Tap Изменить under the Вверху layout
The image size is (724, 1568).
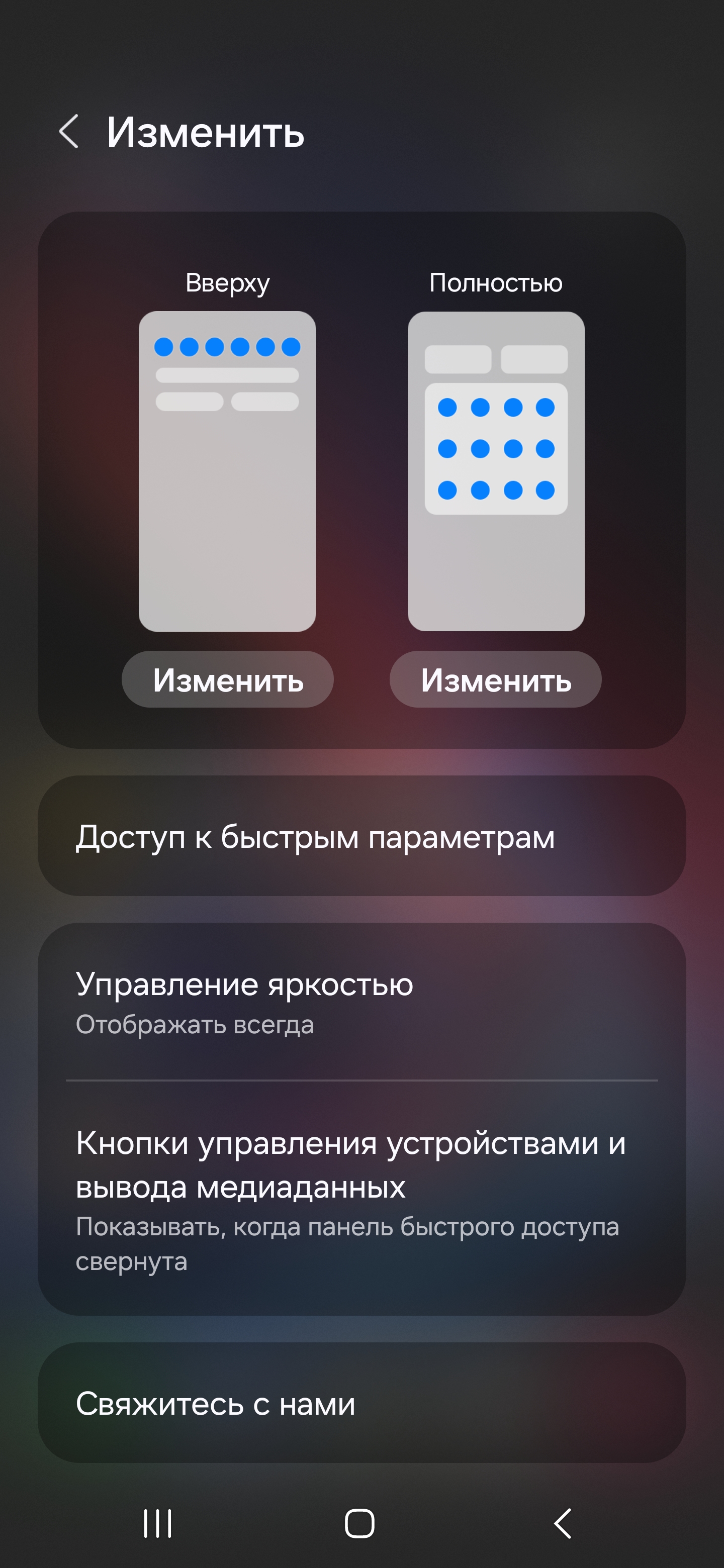(x=228, y=679)
